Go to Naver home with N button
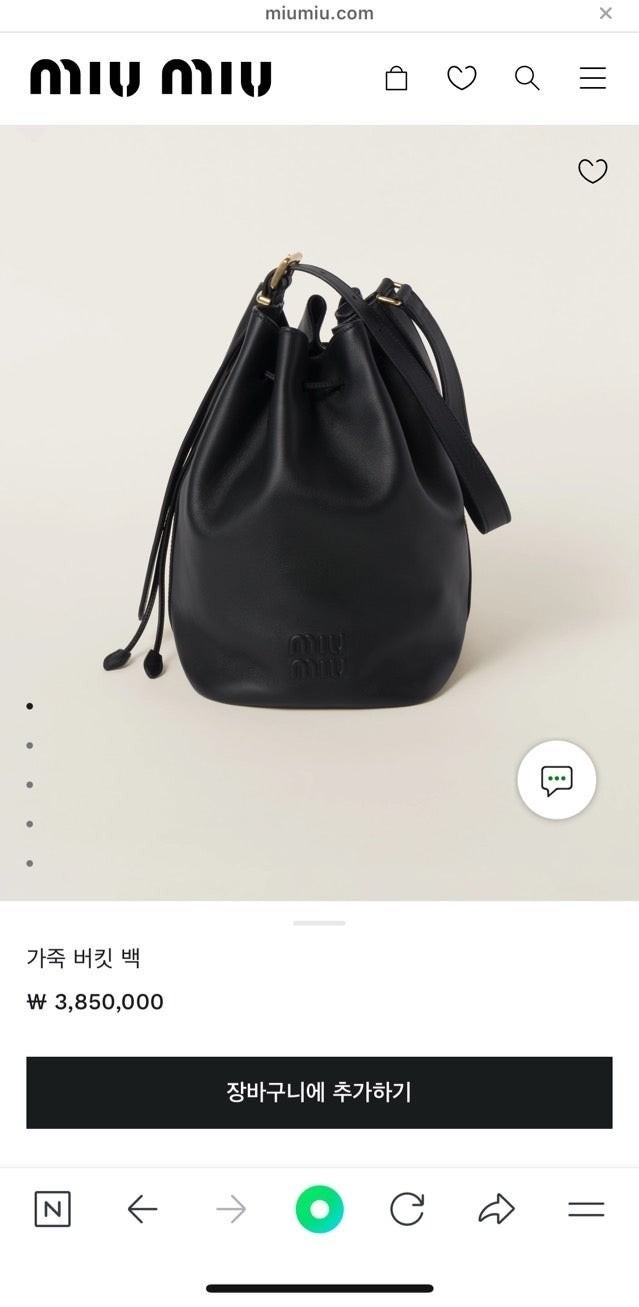Image resolution: width=639 pixels, height=1307 pixels. (x=53, y=1210)
